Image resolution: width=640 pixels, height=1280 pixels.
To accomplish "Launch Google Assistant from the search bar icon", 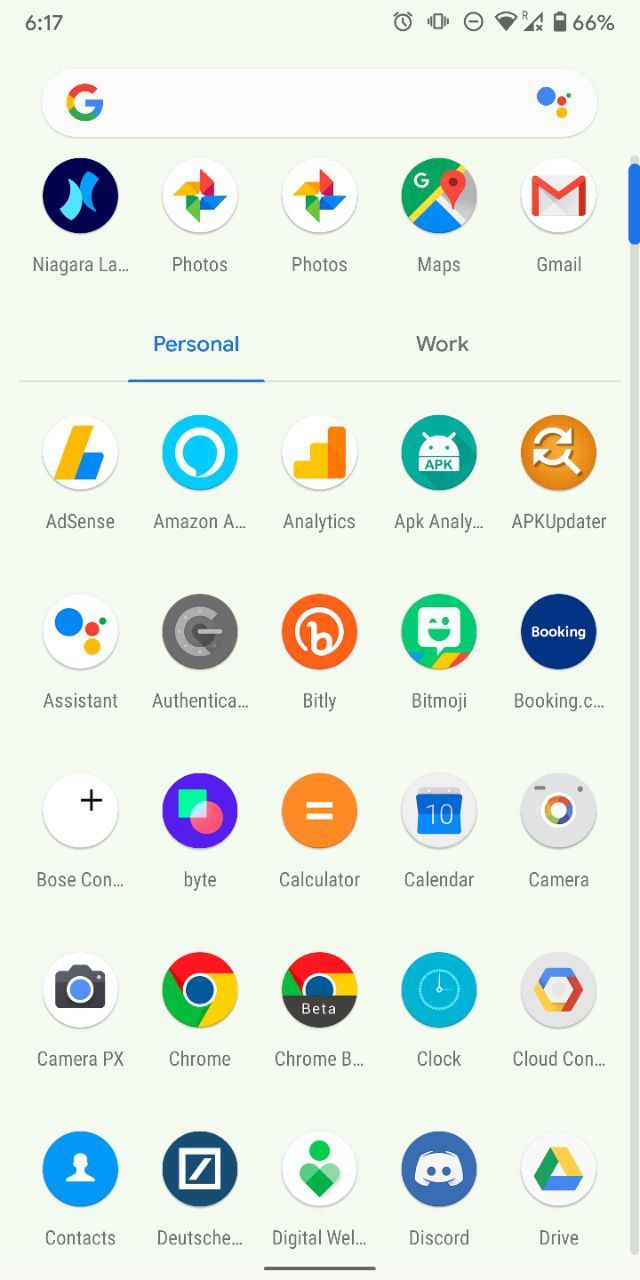I will point(553,101).
